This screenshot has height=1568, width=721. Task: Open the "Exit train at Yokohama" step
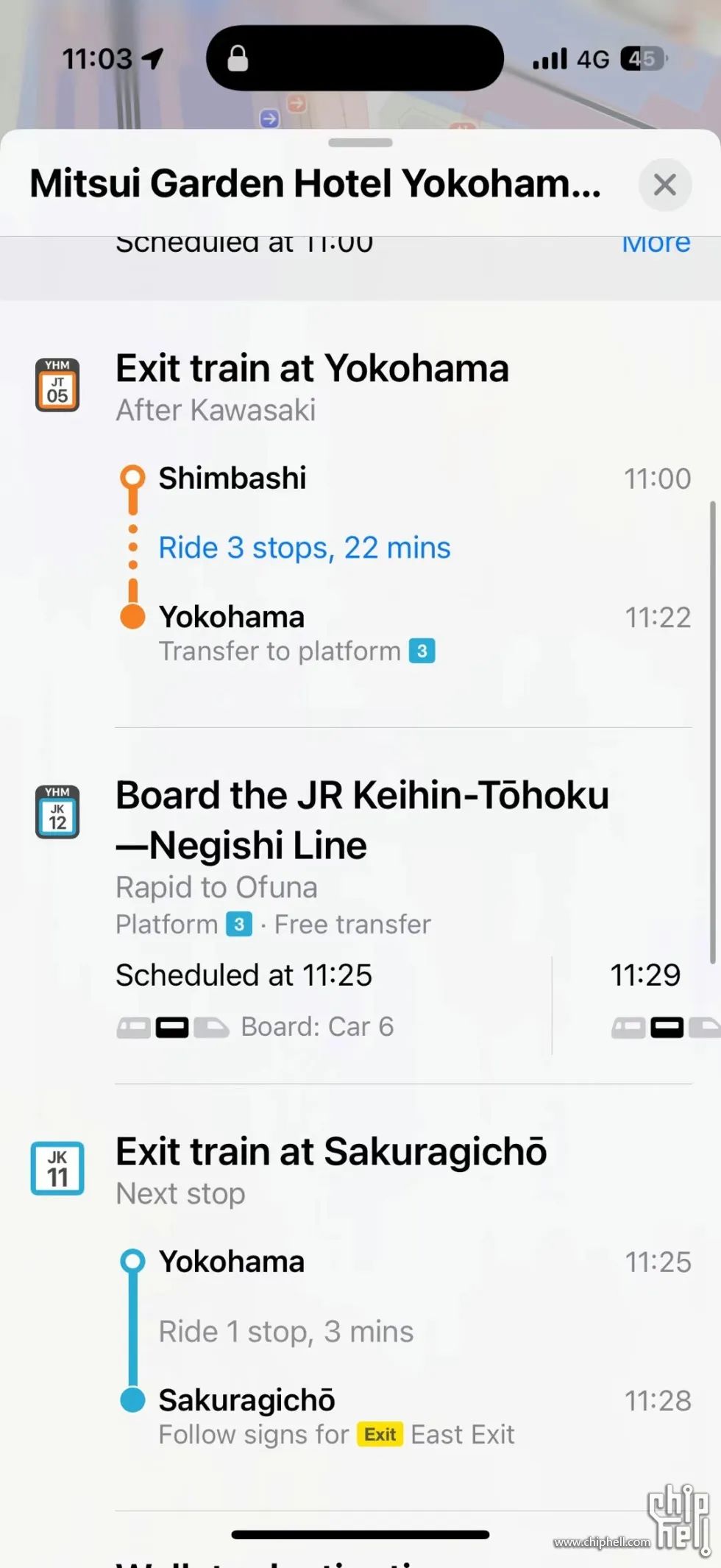point(312,369)
